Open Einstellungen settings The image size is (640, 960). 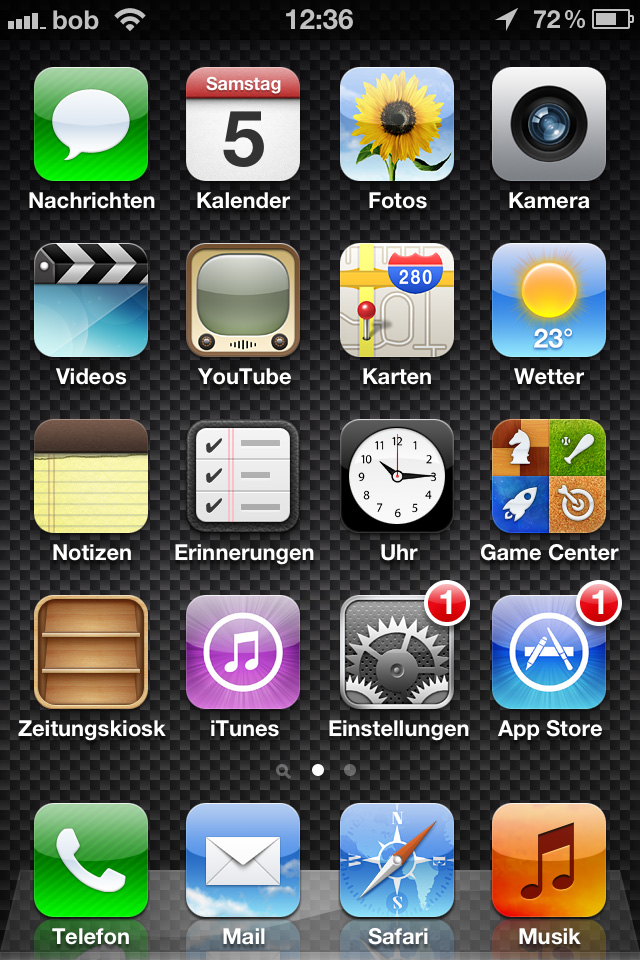pos(397,653)
